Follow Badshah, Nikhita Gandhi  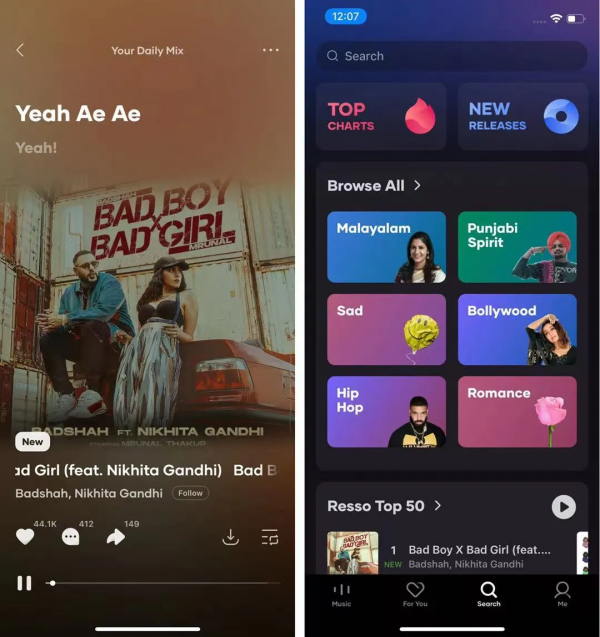[190, 493]
